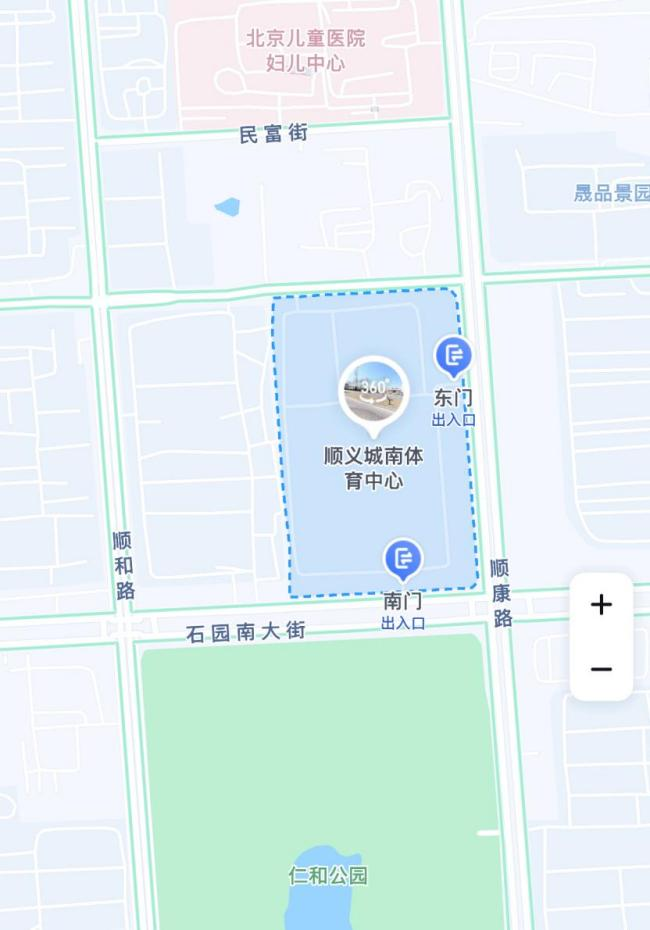Zoom out of the map
650x930 pixels.
601,669
